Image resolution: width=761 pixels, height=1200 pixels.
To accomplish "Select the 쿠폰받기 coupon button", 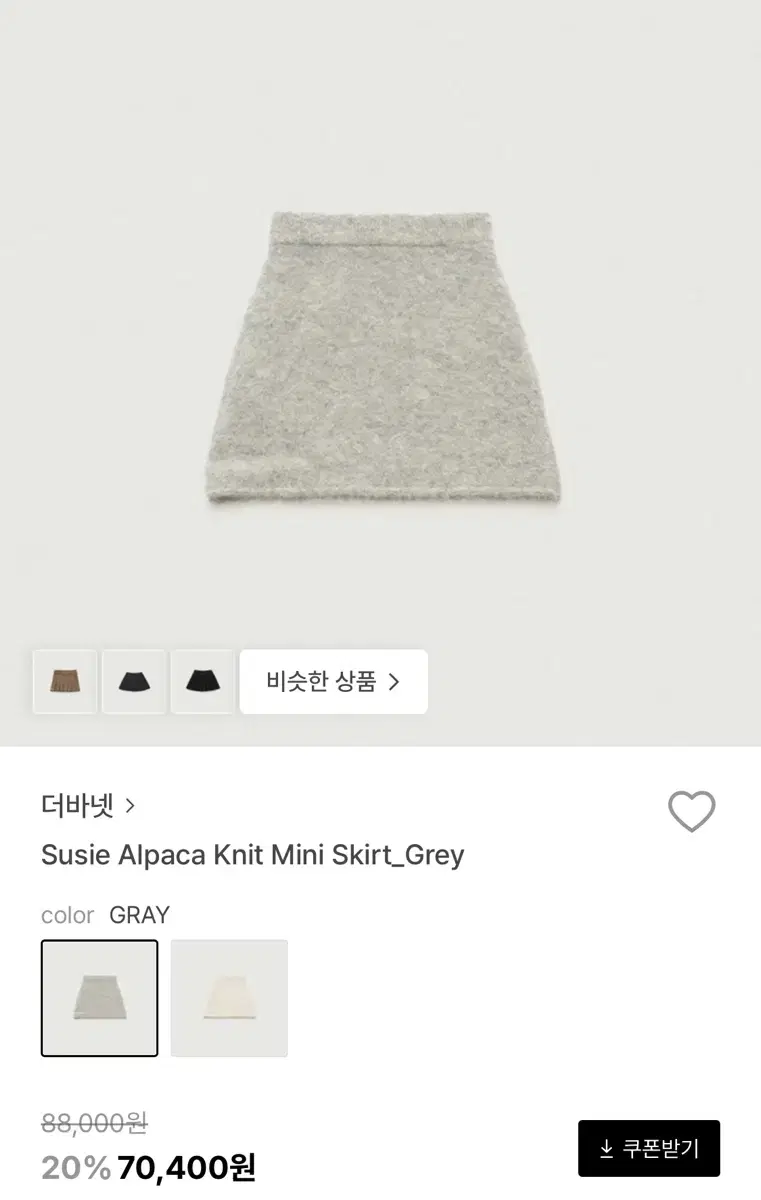I will click(x=649, y=1148).
